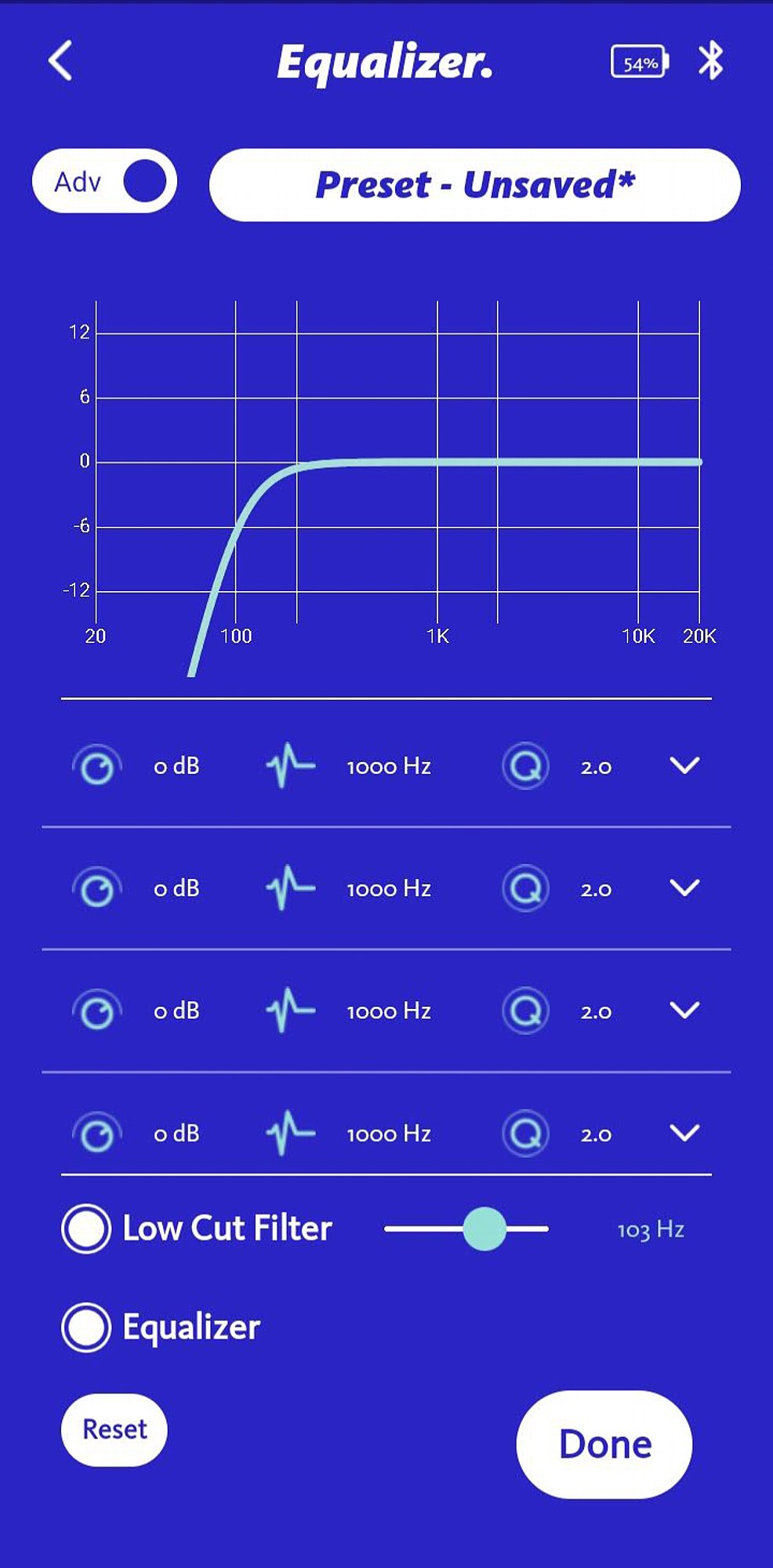Expand the second EQ band chevron
This screenshot has width=773, height=1568.
684,887
